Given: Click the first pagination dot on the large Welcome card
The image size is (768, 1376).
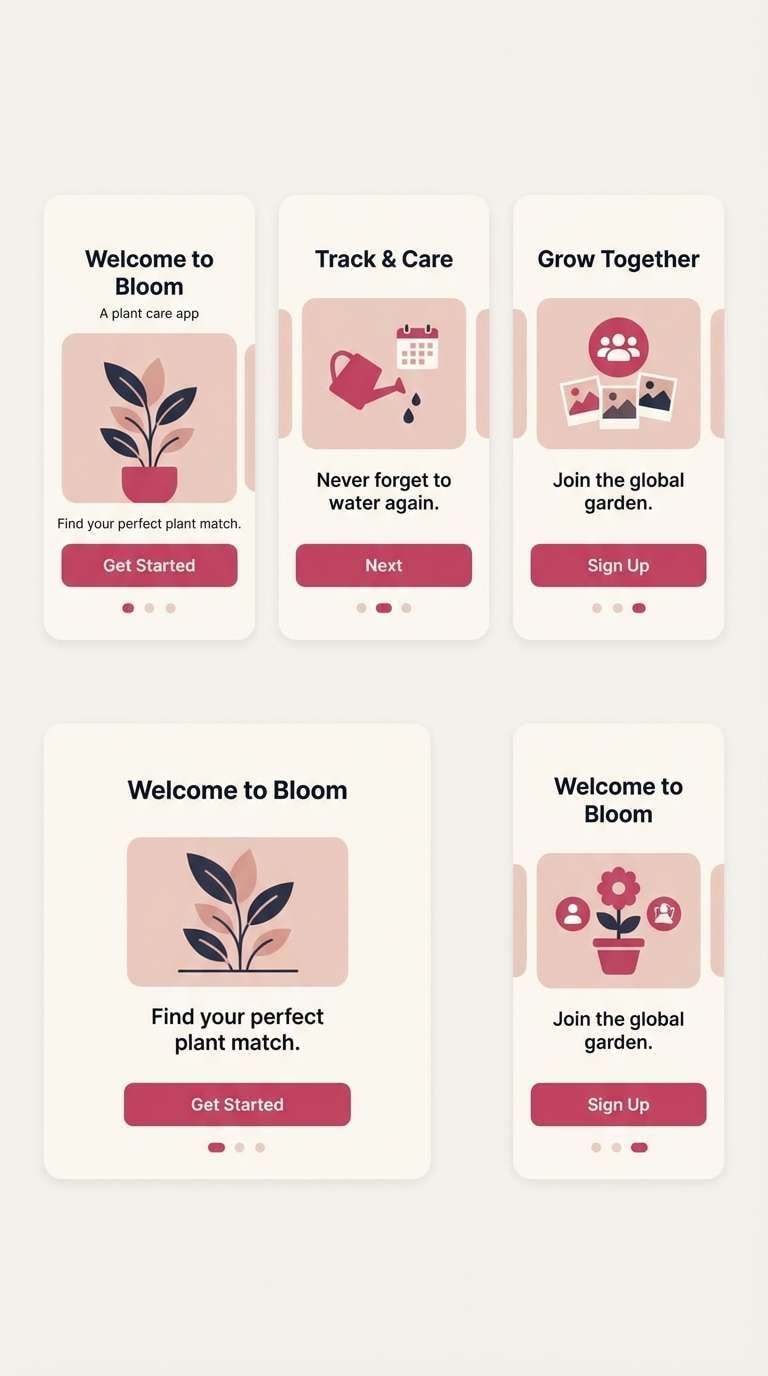Looking at the screenshot, I should tap(216, 1147).
